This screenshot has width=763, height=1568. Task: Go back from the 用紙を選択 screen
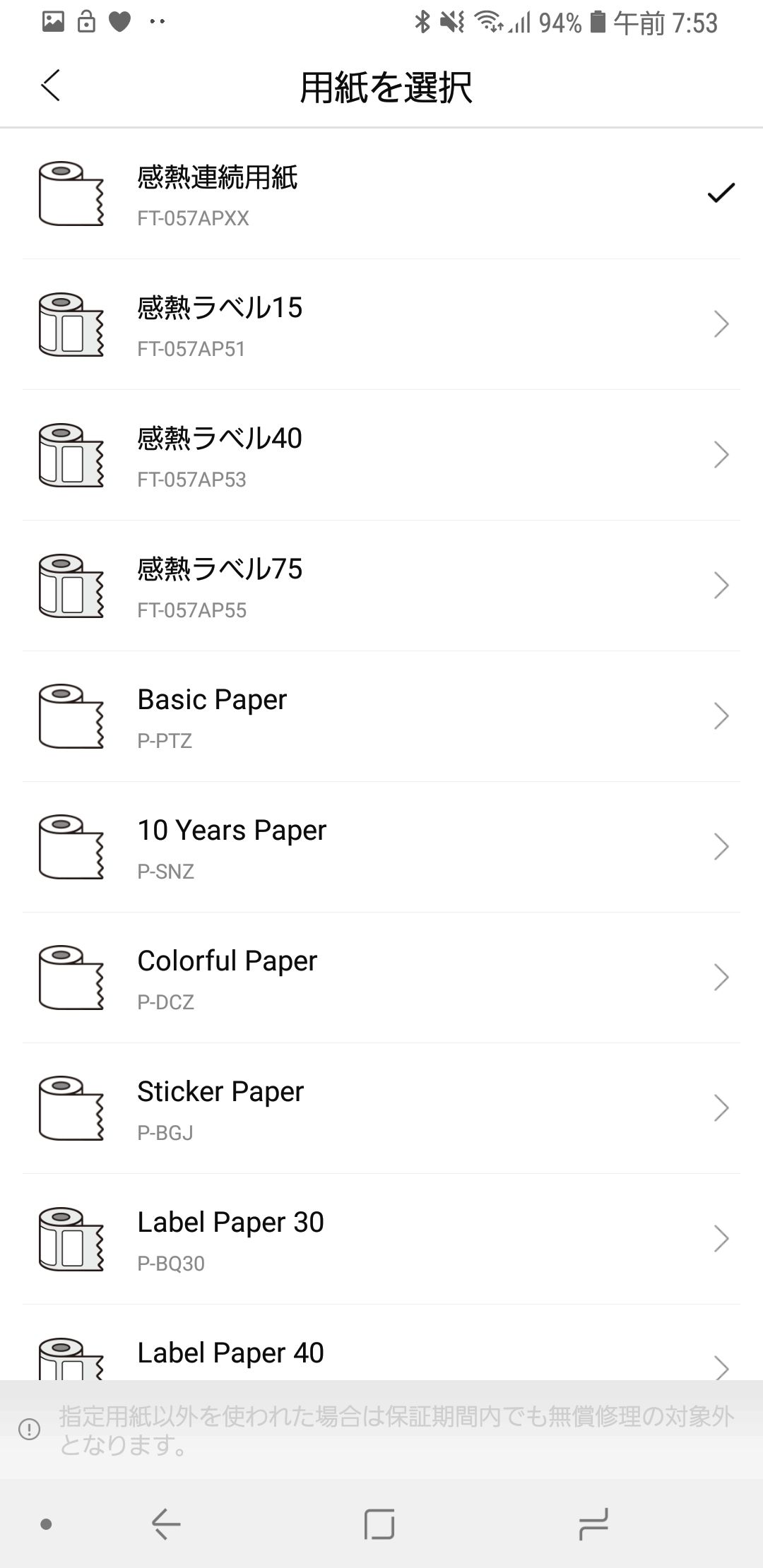51,86
